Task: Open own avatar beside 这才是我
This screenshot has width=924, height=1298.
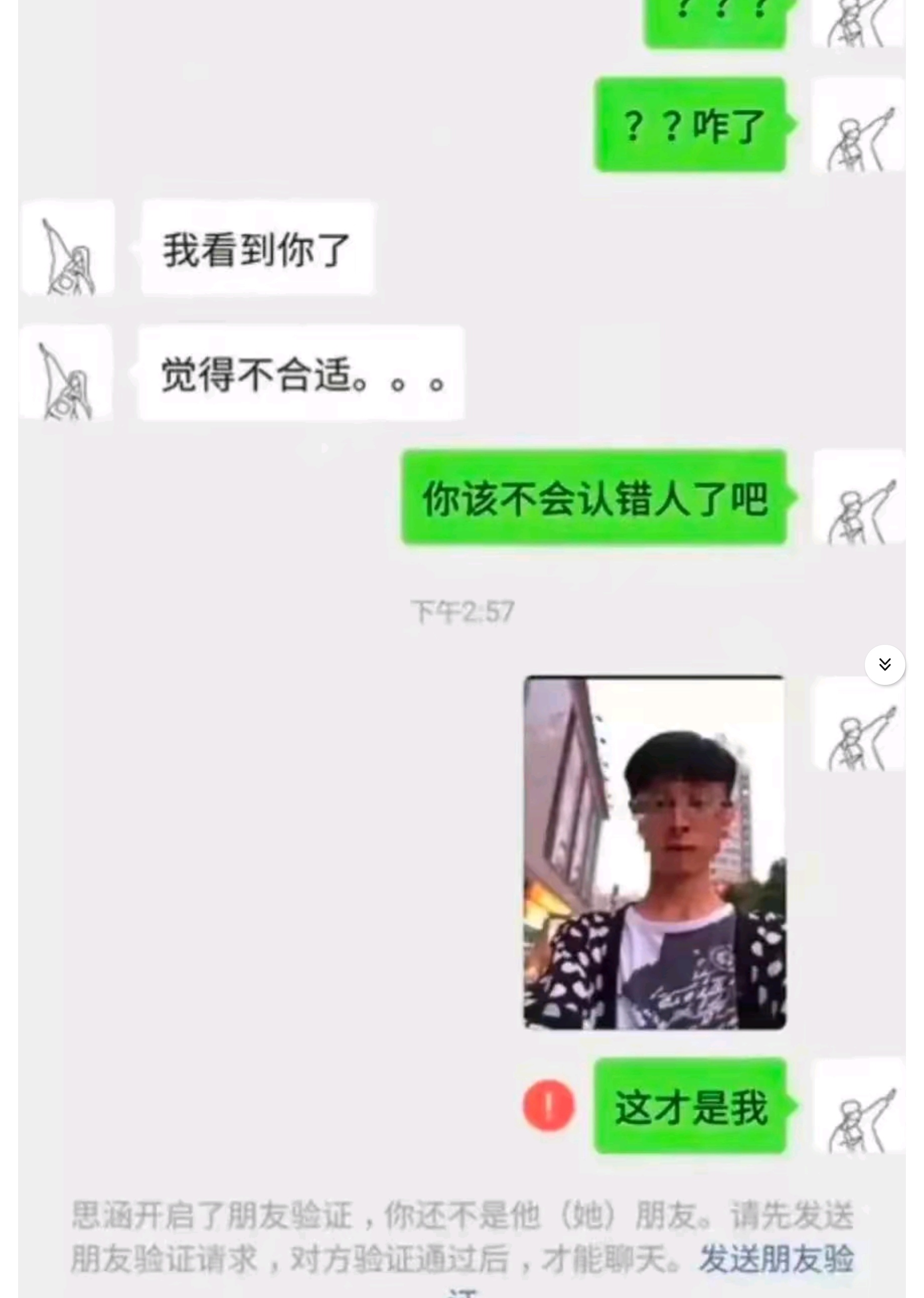Action: (x=859, y=1106)
